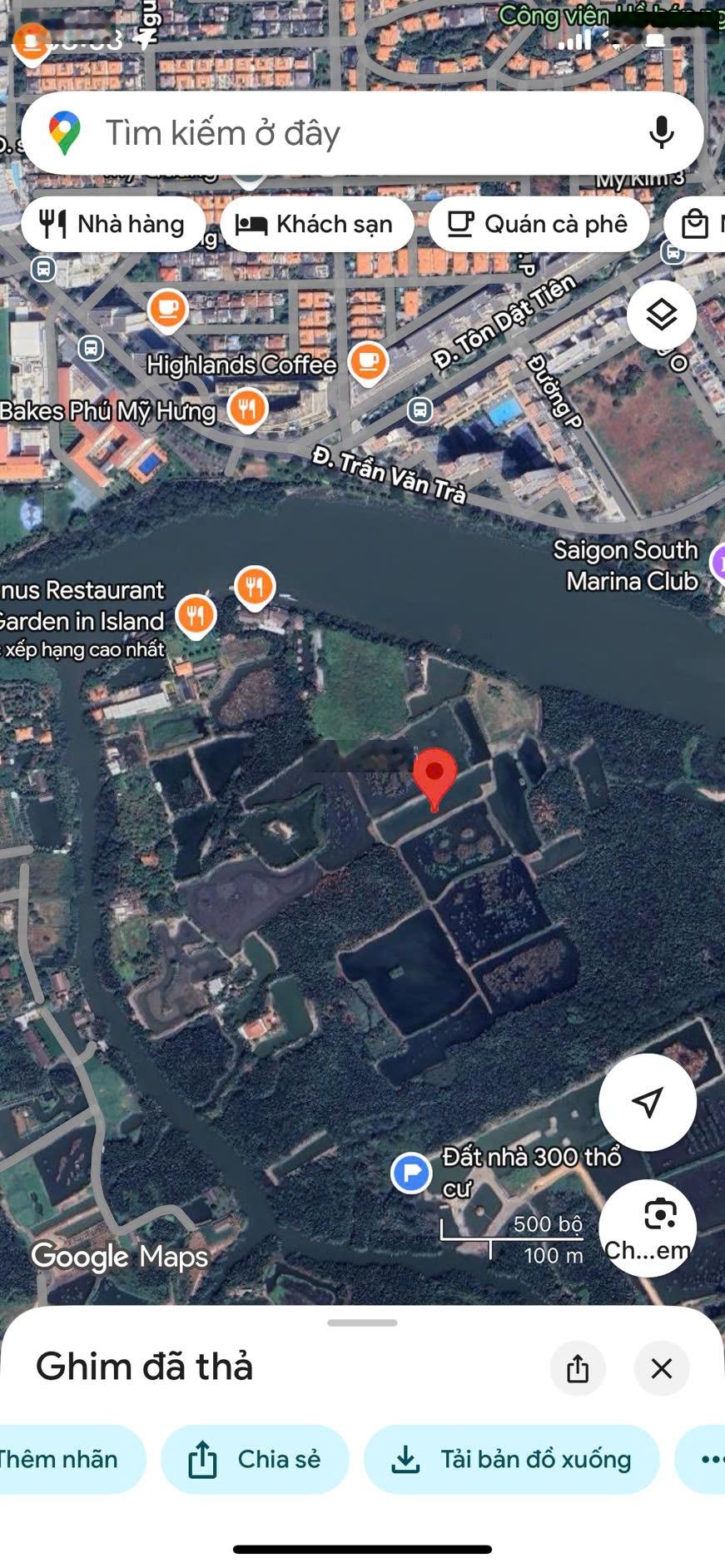Share the dropped pin via the share icon
The image size is (725, 1568).
(x=578, y=1368)
